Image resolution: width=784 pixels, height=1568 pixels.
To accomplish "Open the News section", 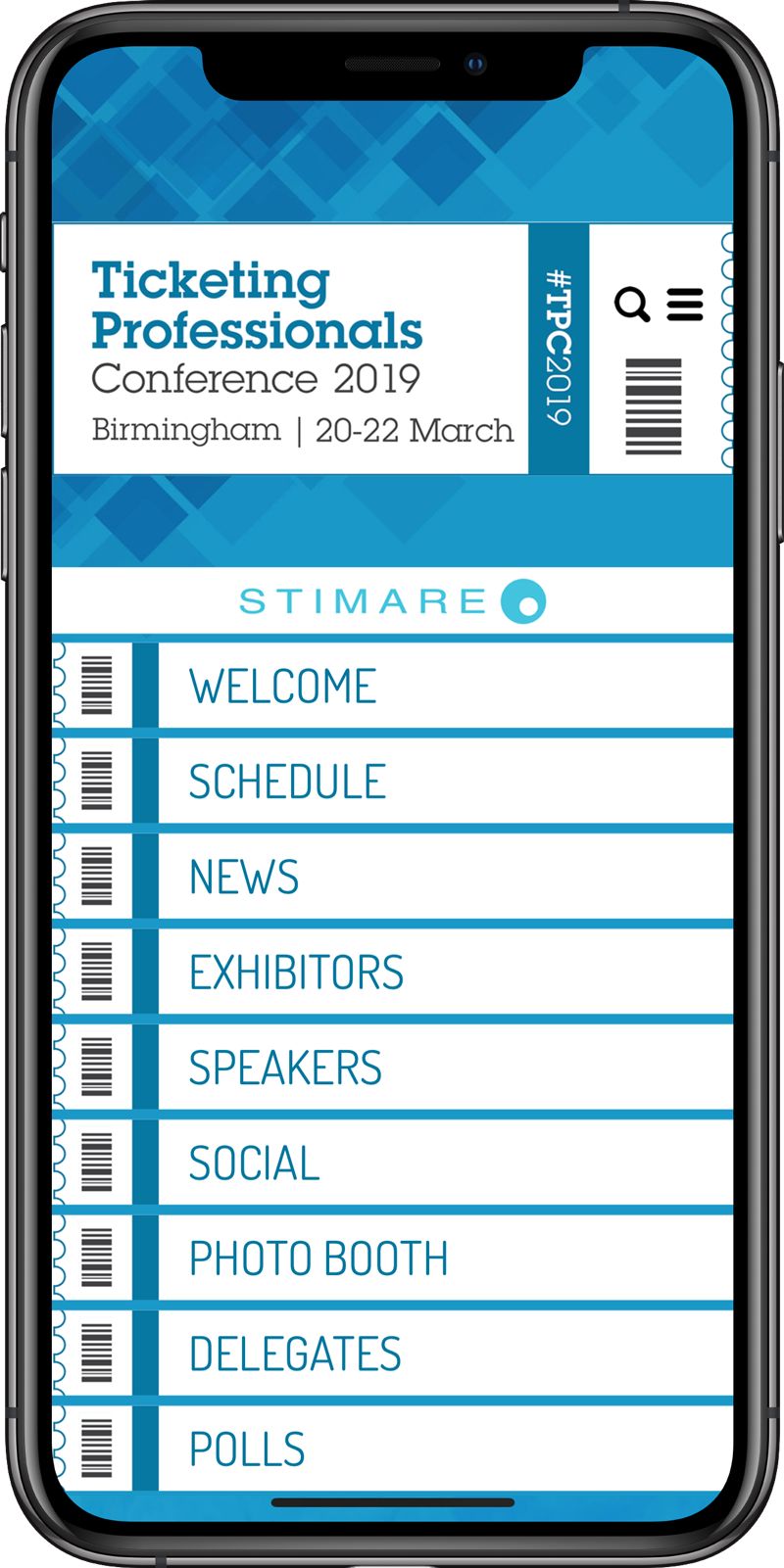I will (x=393, y=877).
